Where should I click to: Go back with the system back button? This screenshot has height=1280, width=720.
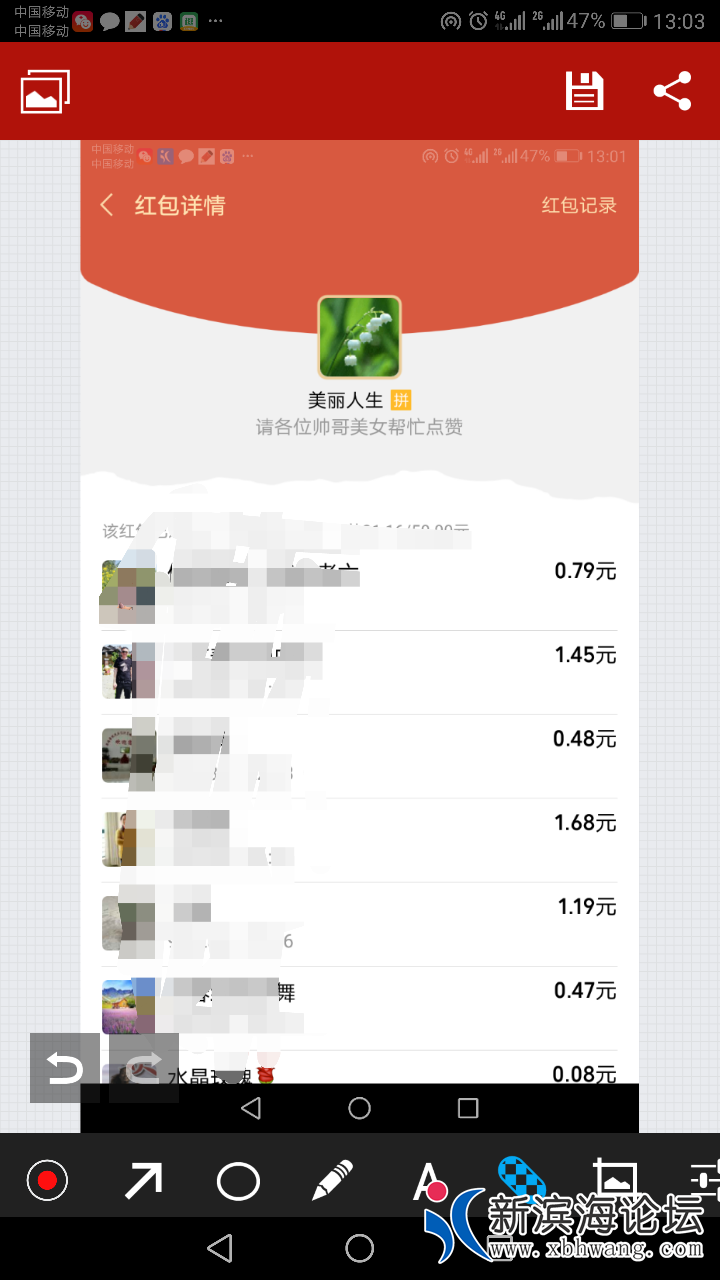(x=219, y=1248)
